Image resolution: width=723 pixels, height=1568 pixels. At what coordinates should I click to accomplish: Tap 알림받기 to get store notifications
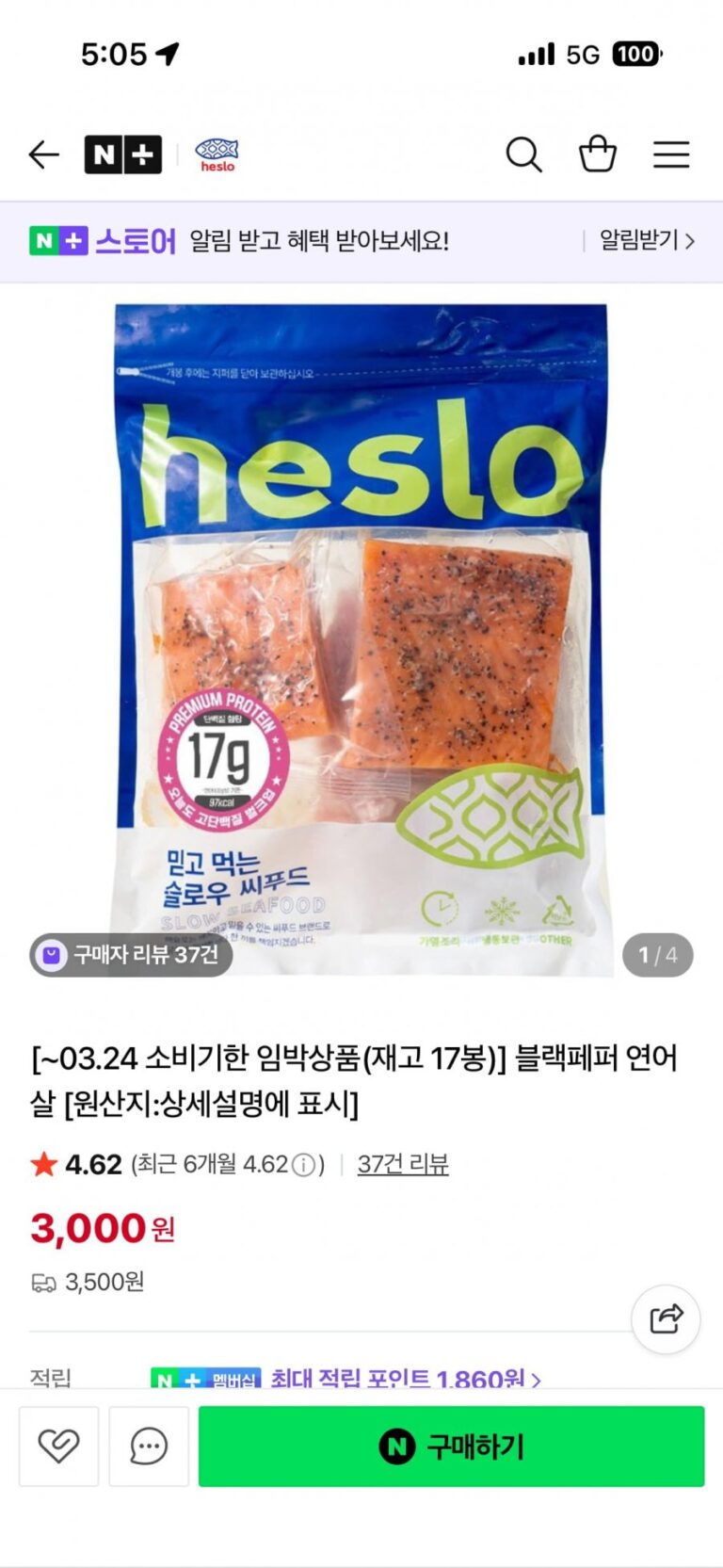(647, 241)
